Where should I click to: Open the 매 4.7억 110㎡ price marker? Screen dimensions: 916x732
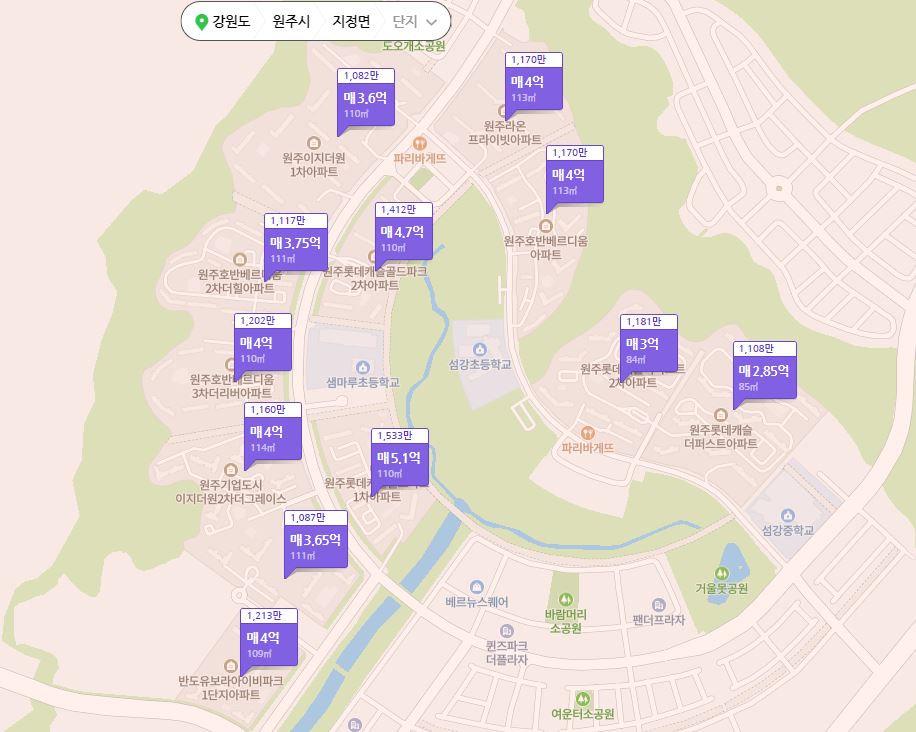click(404, 231)
